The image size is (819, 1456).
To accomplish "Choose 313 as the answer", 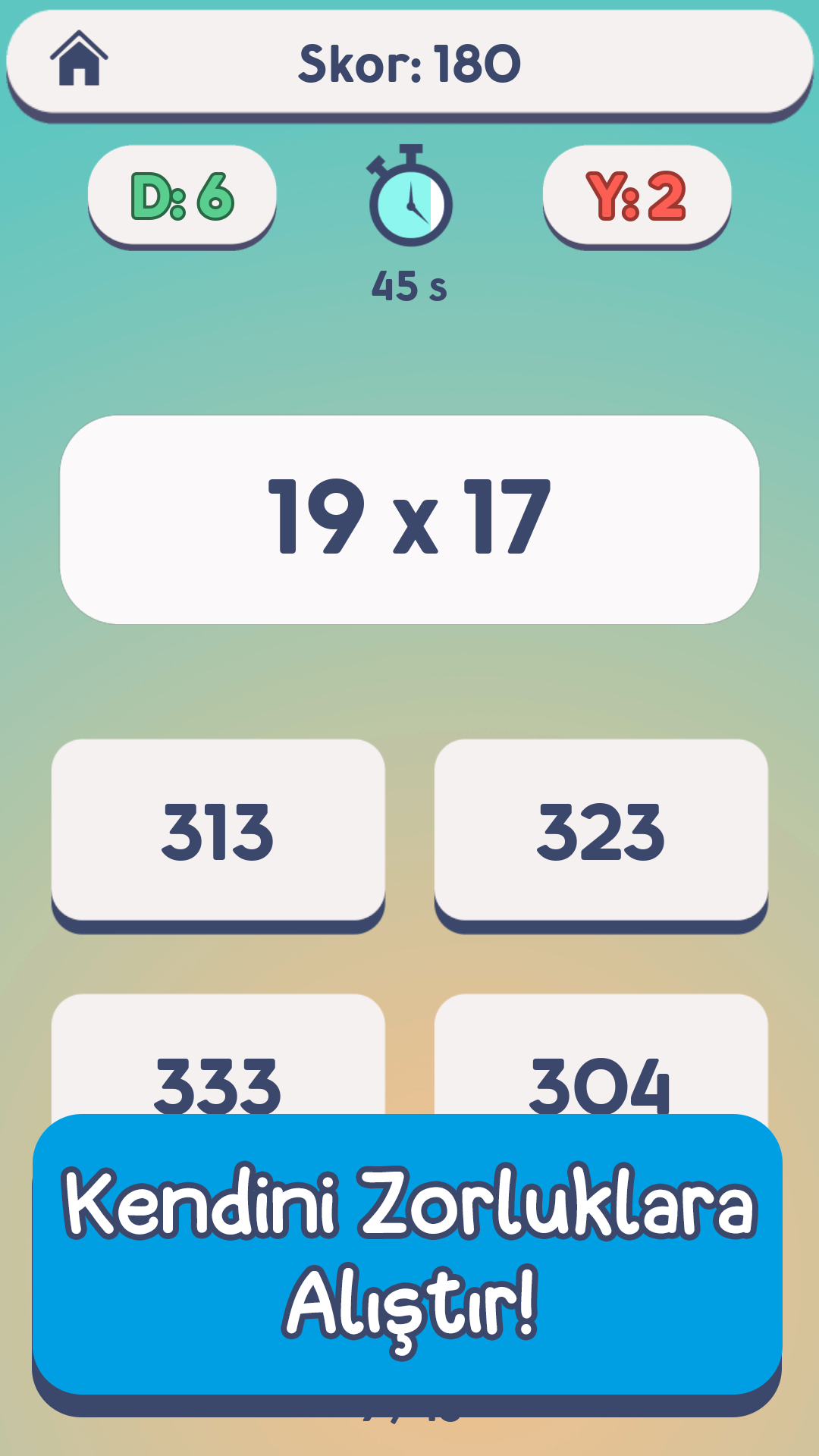I will pos(218,832).
